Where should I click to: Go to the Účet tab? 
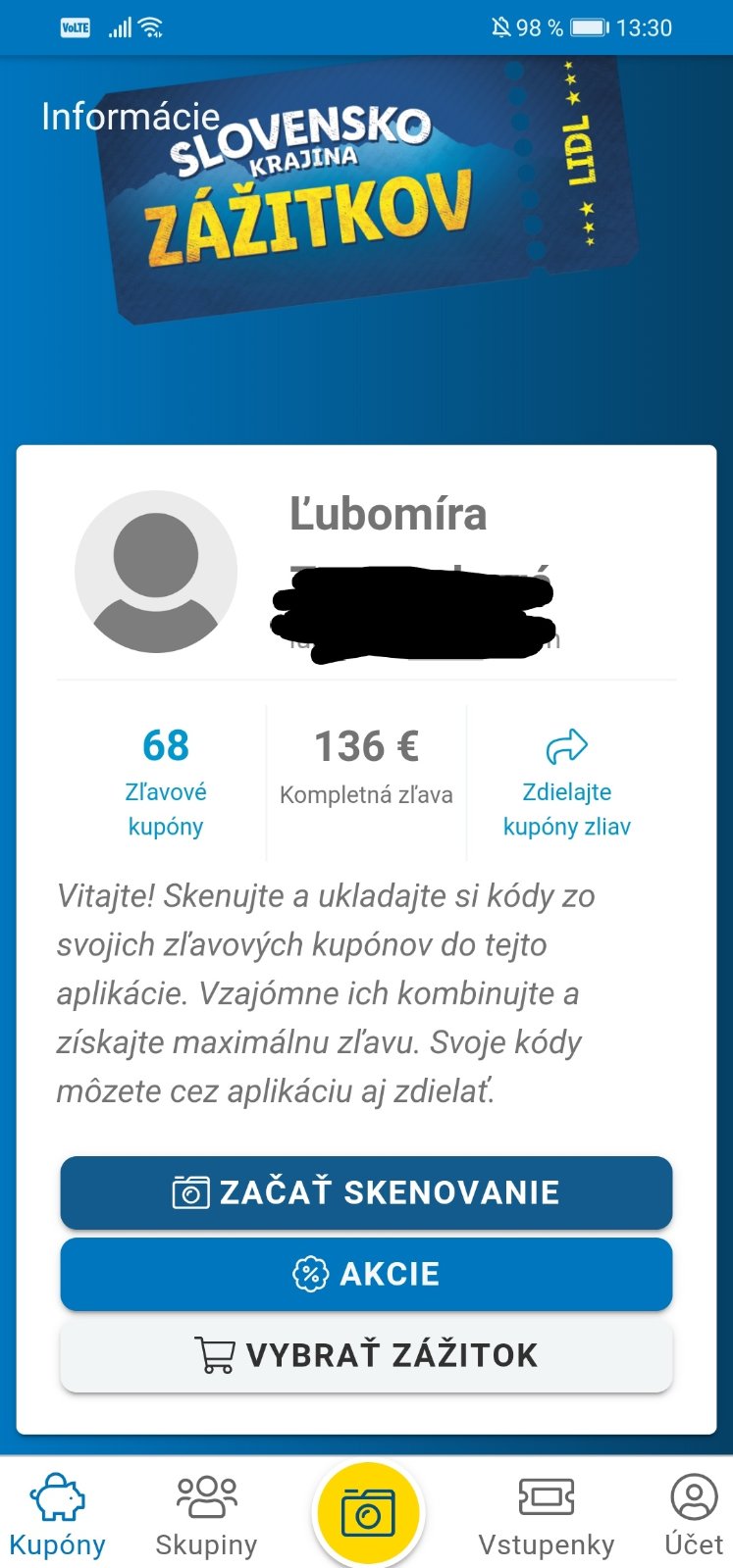693,1515
